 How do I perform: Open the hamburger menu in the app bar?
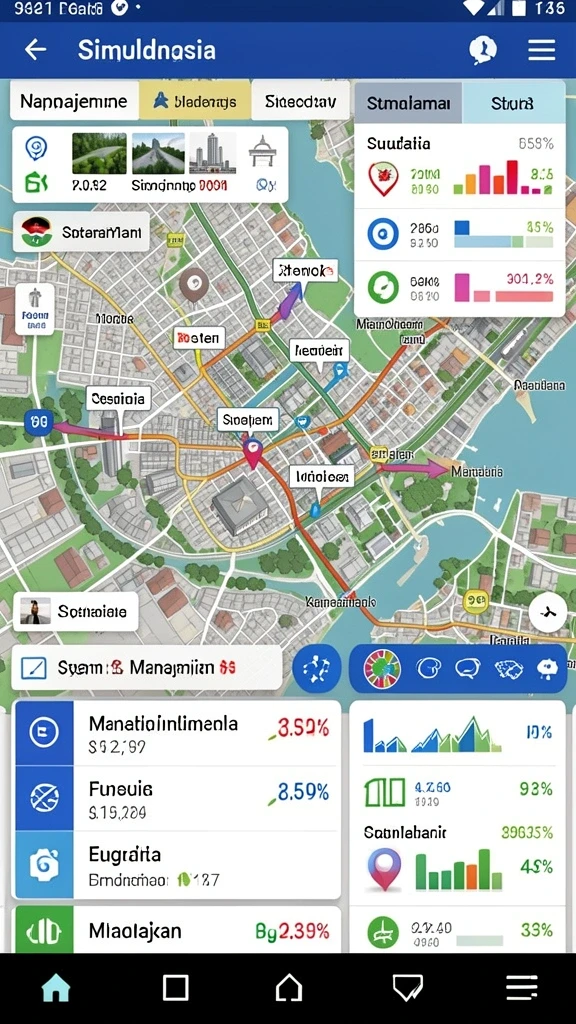pos(541,50)
